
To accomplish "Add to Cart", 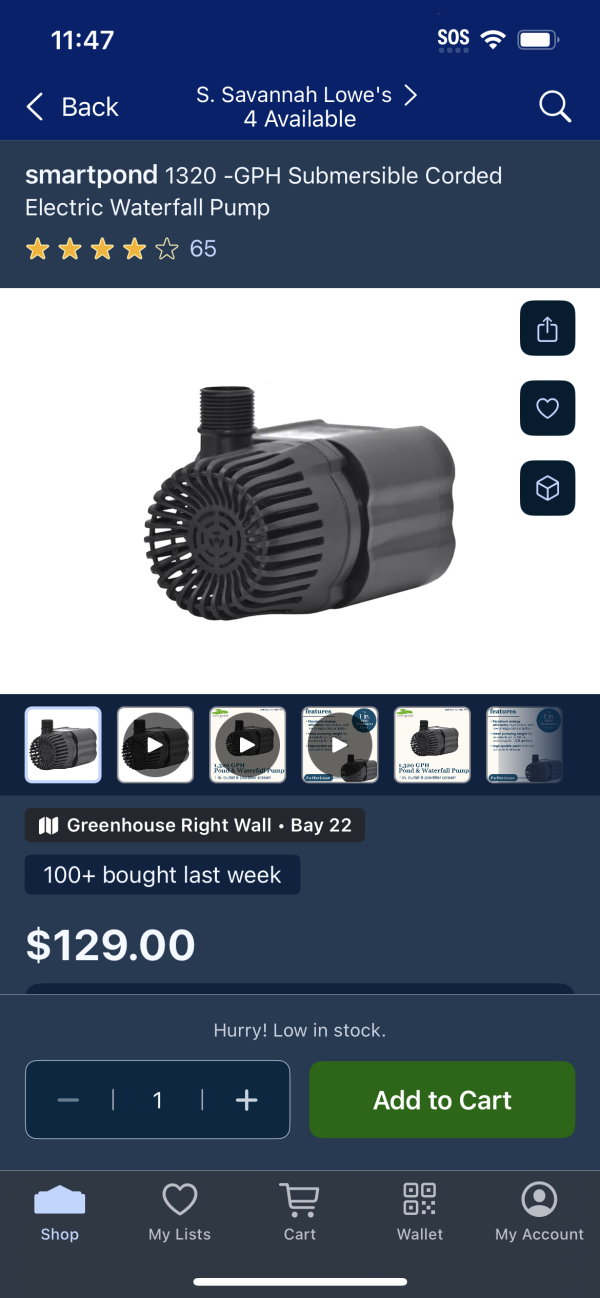I will pyautogui.click(x=442, y=1100).
